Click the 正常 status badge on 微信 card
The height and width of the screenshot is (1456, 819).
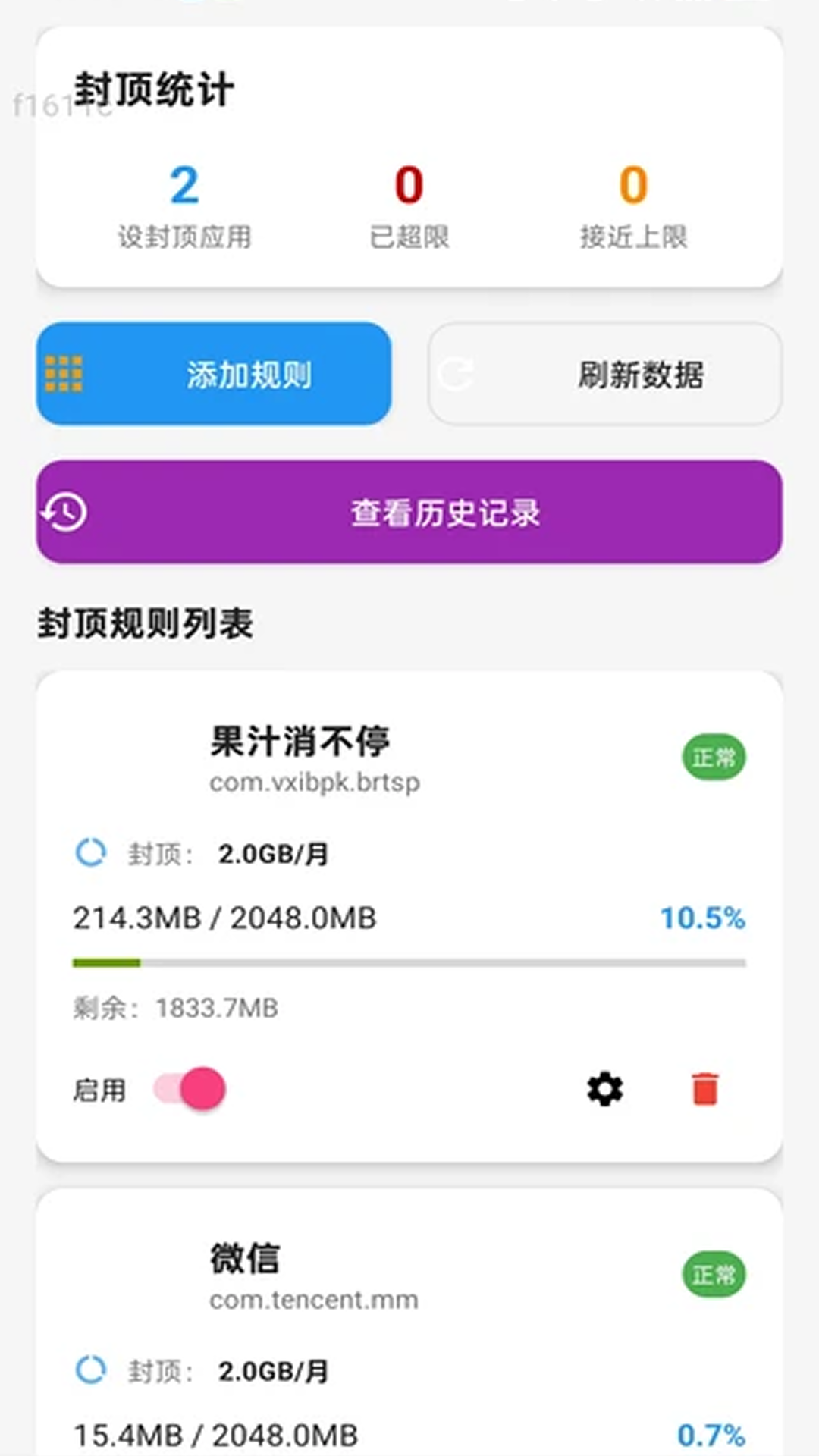click(714, 1273)
